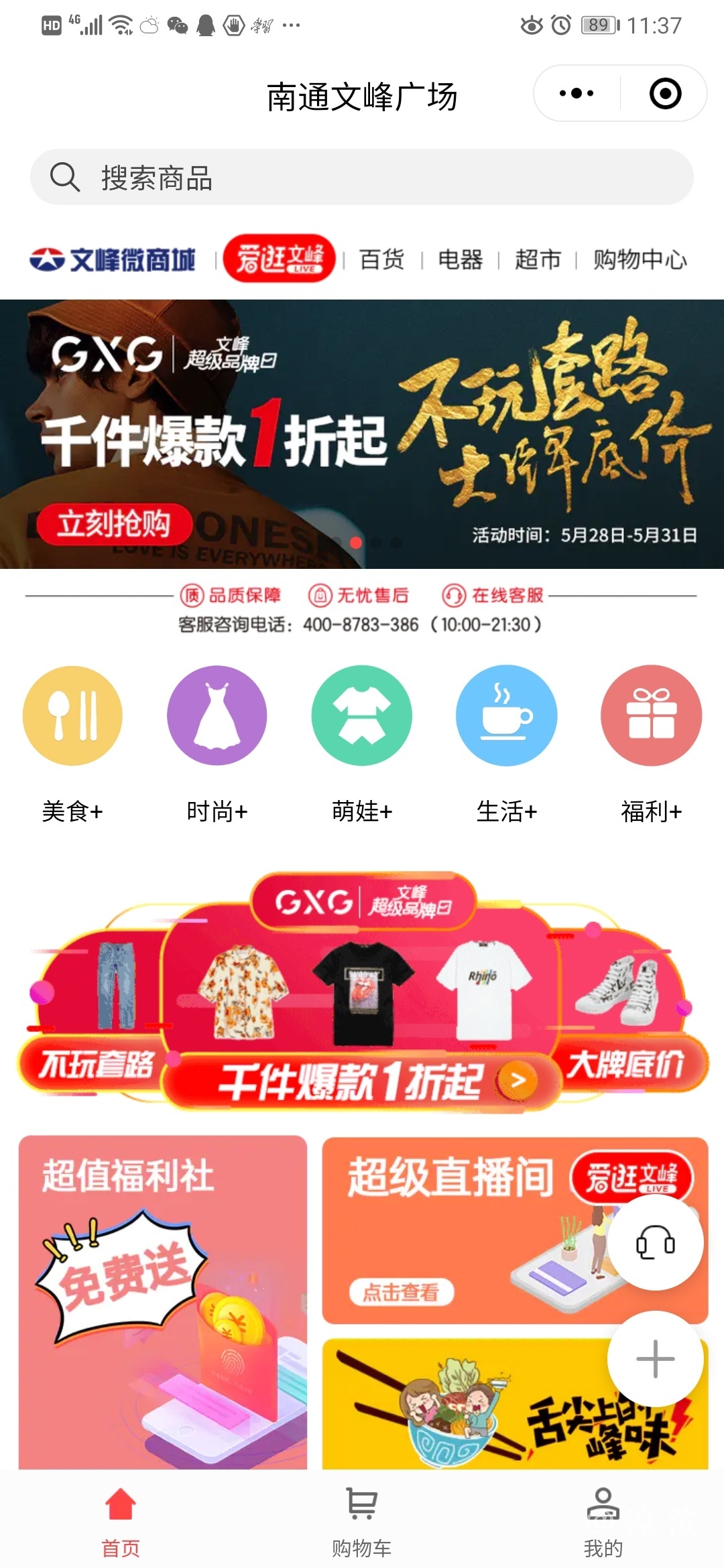Switch to the 电器 category

click(x=461, y=259)
